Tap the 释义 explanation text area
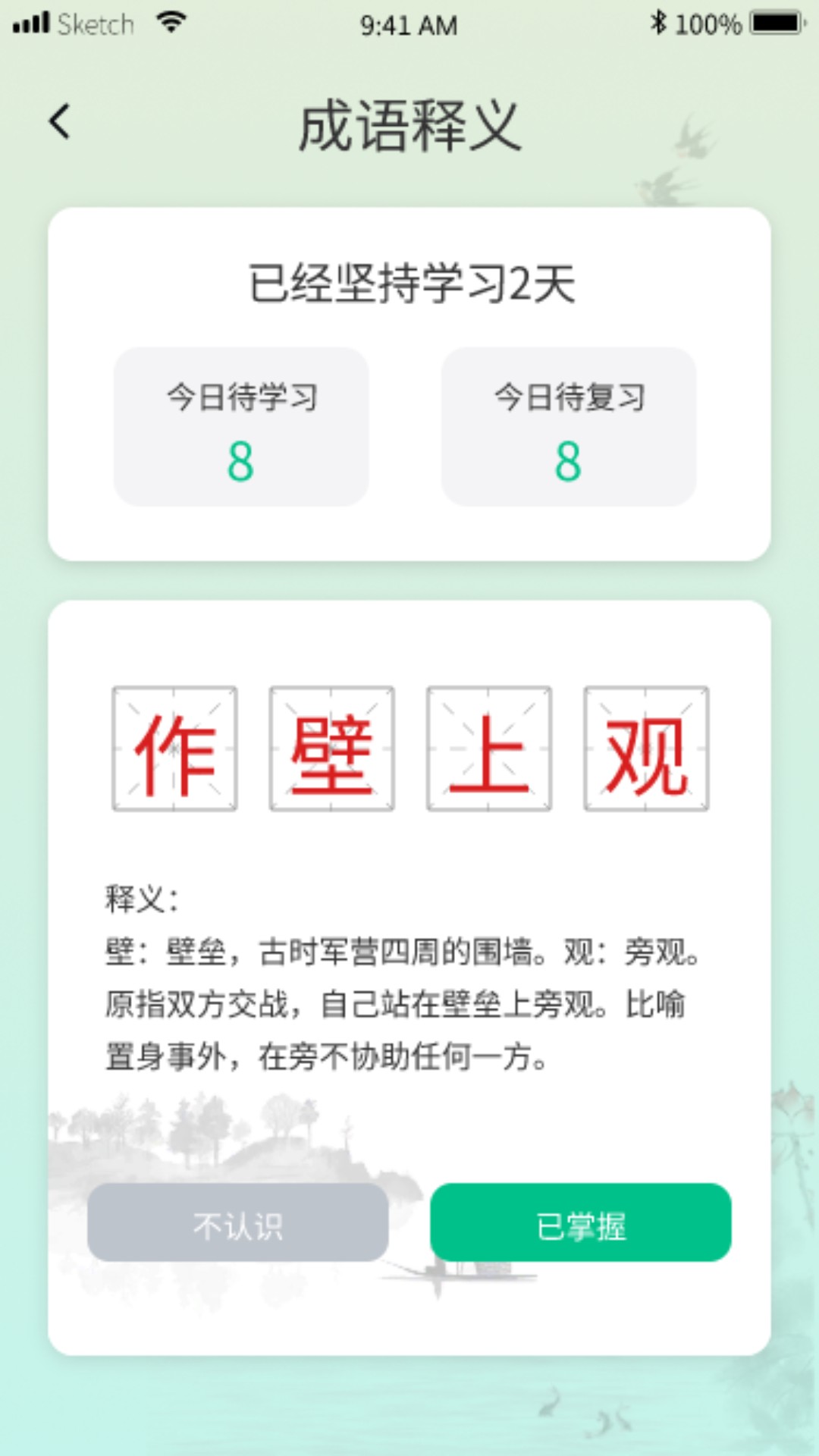This screenshot has height=1456, width=819. pos(402,978)
